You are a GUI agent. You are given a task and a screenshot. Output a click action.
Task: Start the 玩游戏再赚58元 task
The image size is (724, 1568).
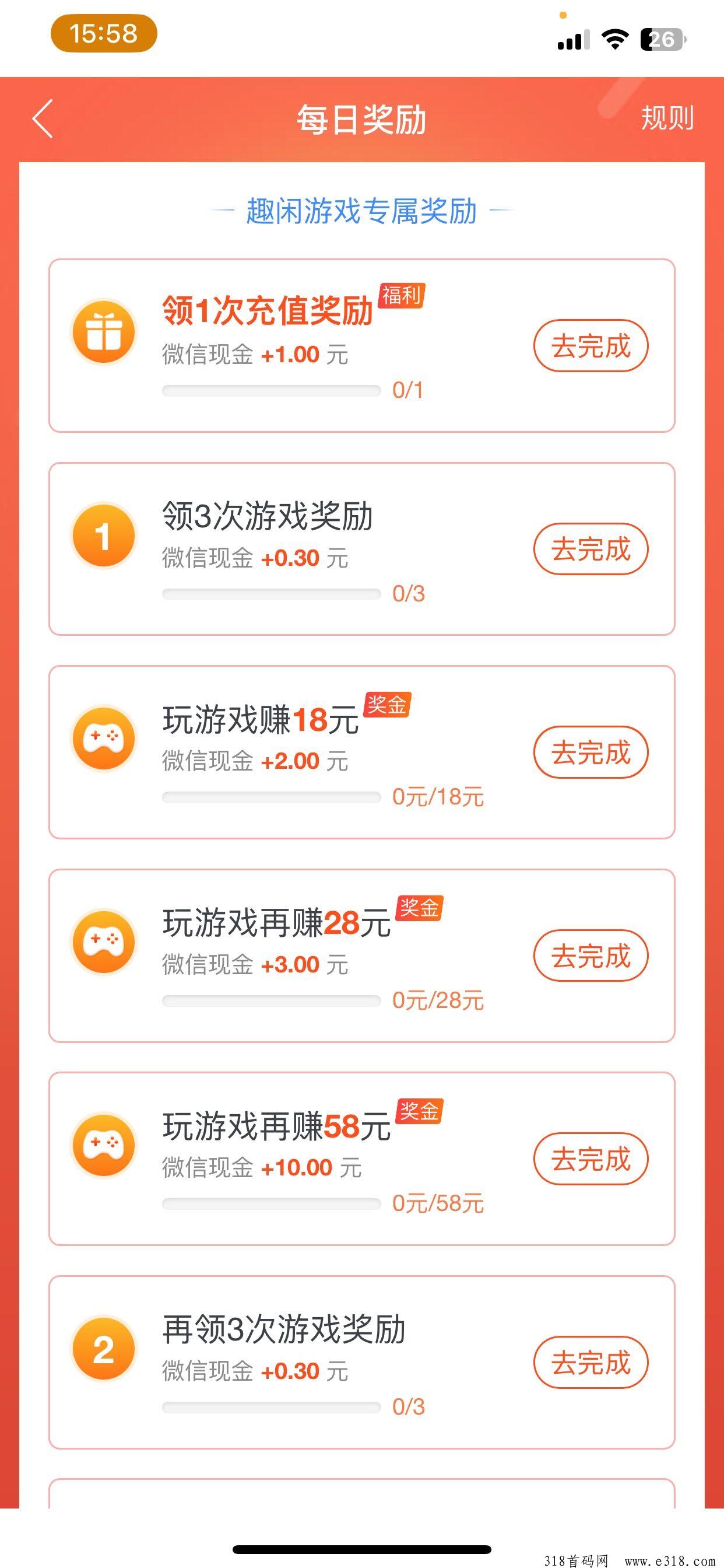click(x=590, y=1159)
